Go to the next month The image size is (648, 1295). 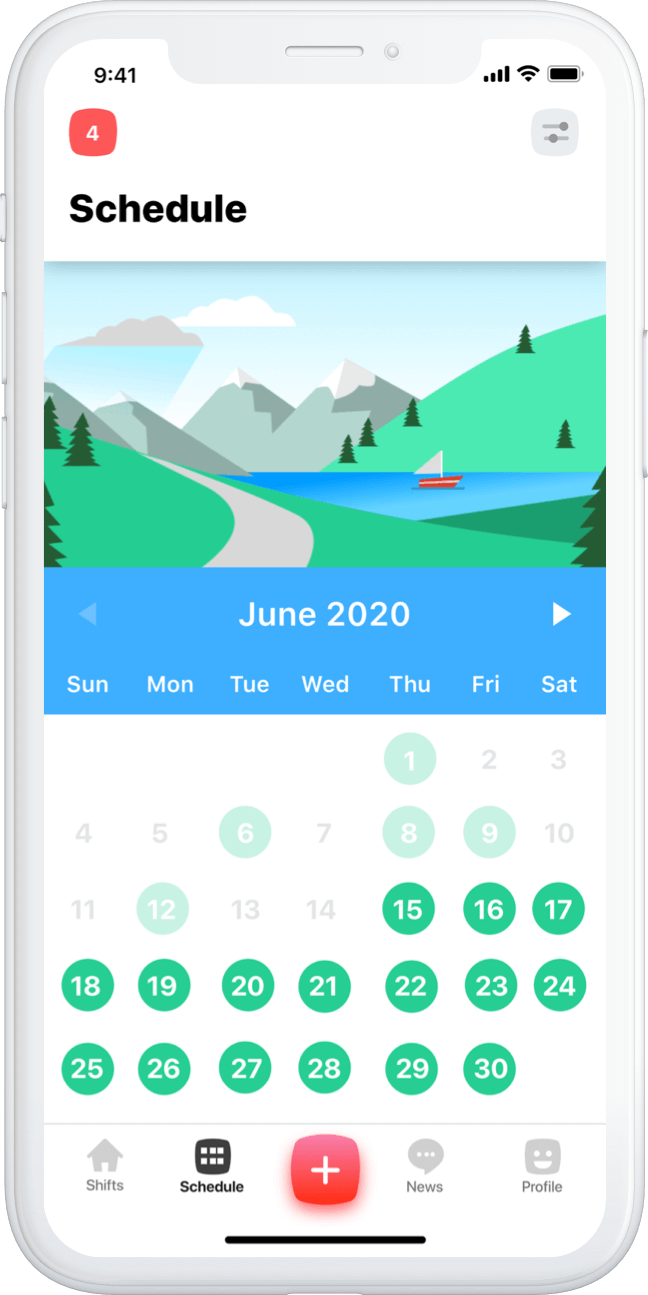[562, 614]
